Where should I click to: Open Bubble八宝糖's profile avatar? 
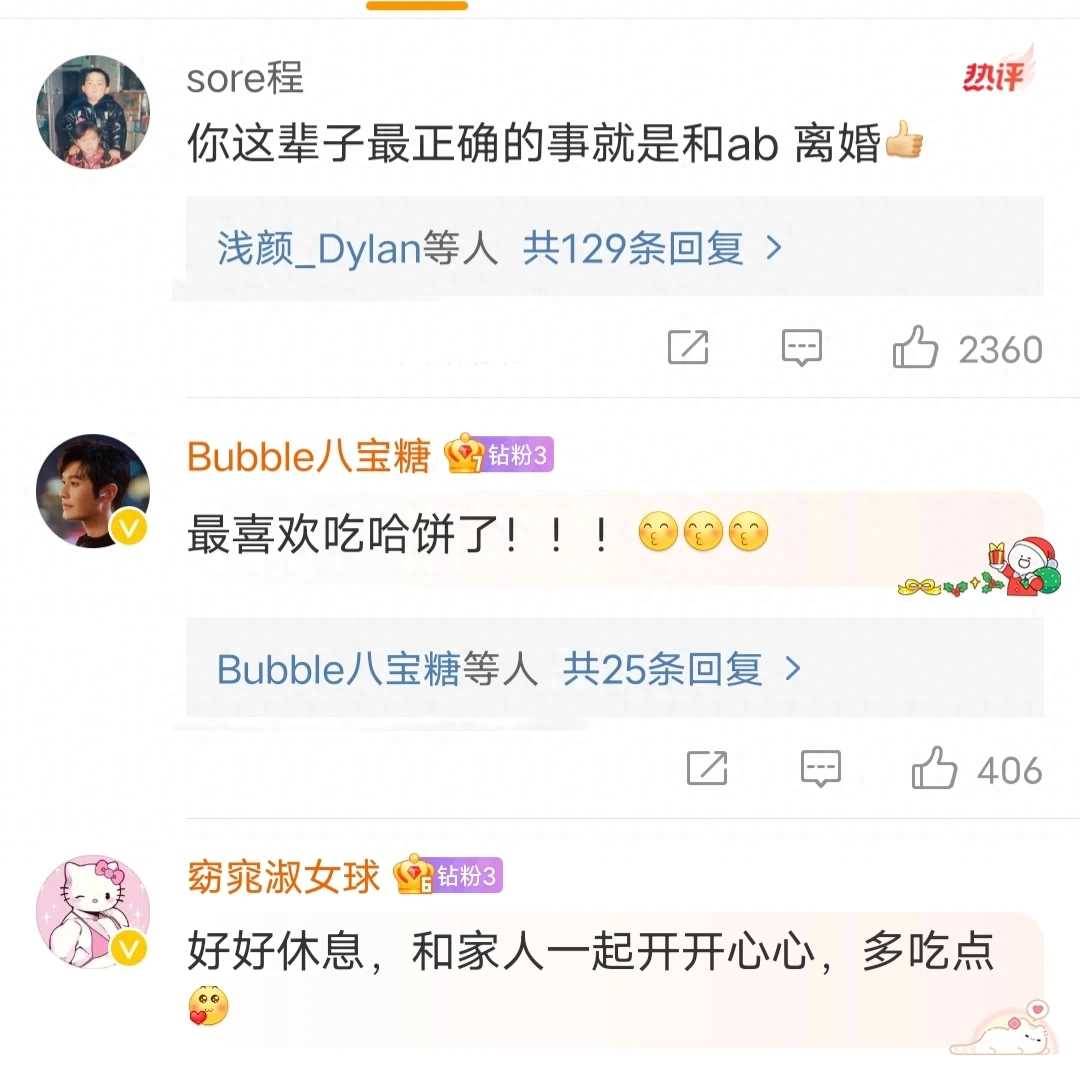[x=92, y=491]
